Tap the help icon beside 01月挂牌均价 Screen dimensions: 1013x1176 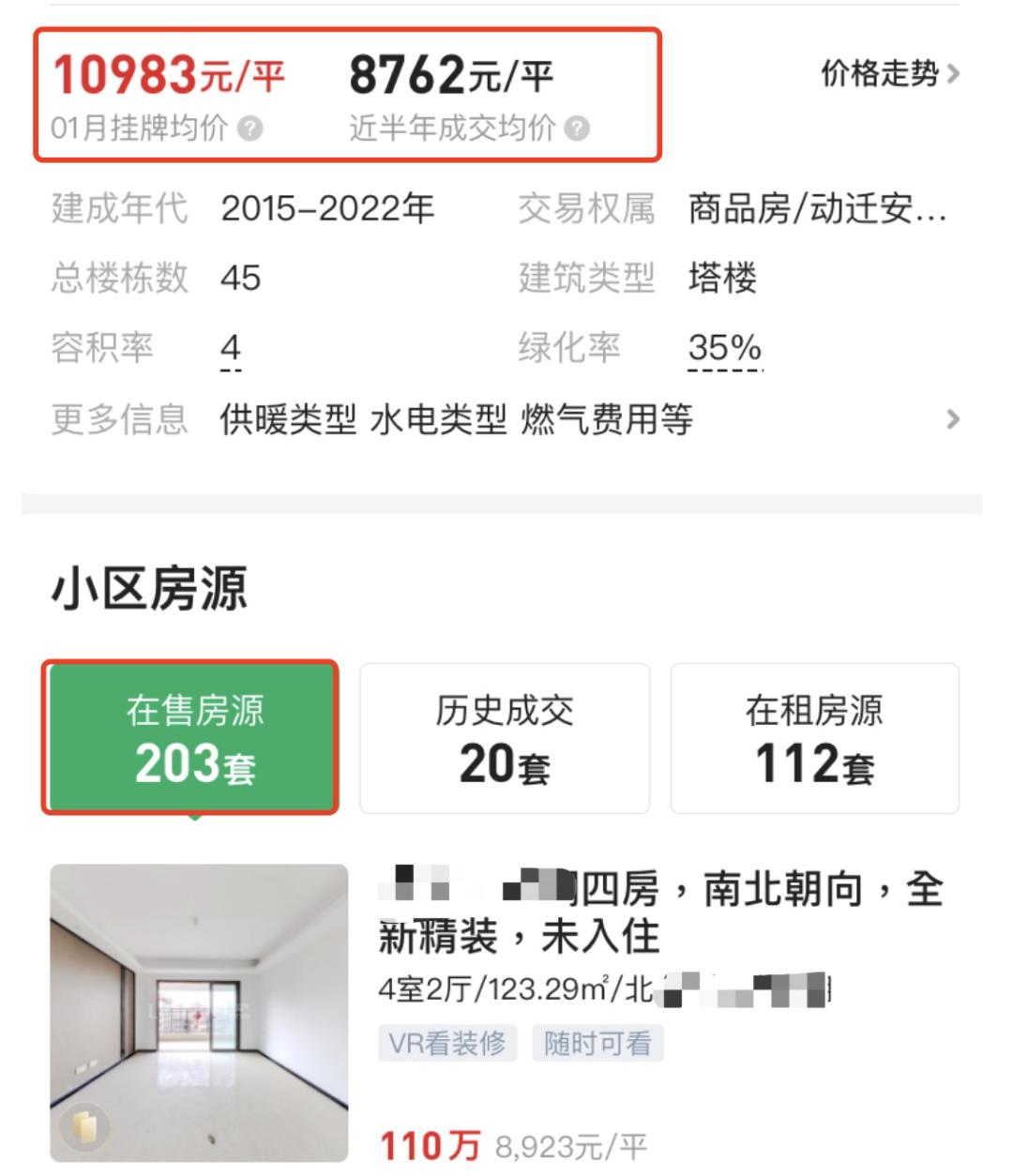(x=250, y=128)
